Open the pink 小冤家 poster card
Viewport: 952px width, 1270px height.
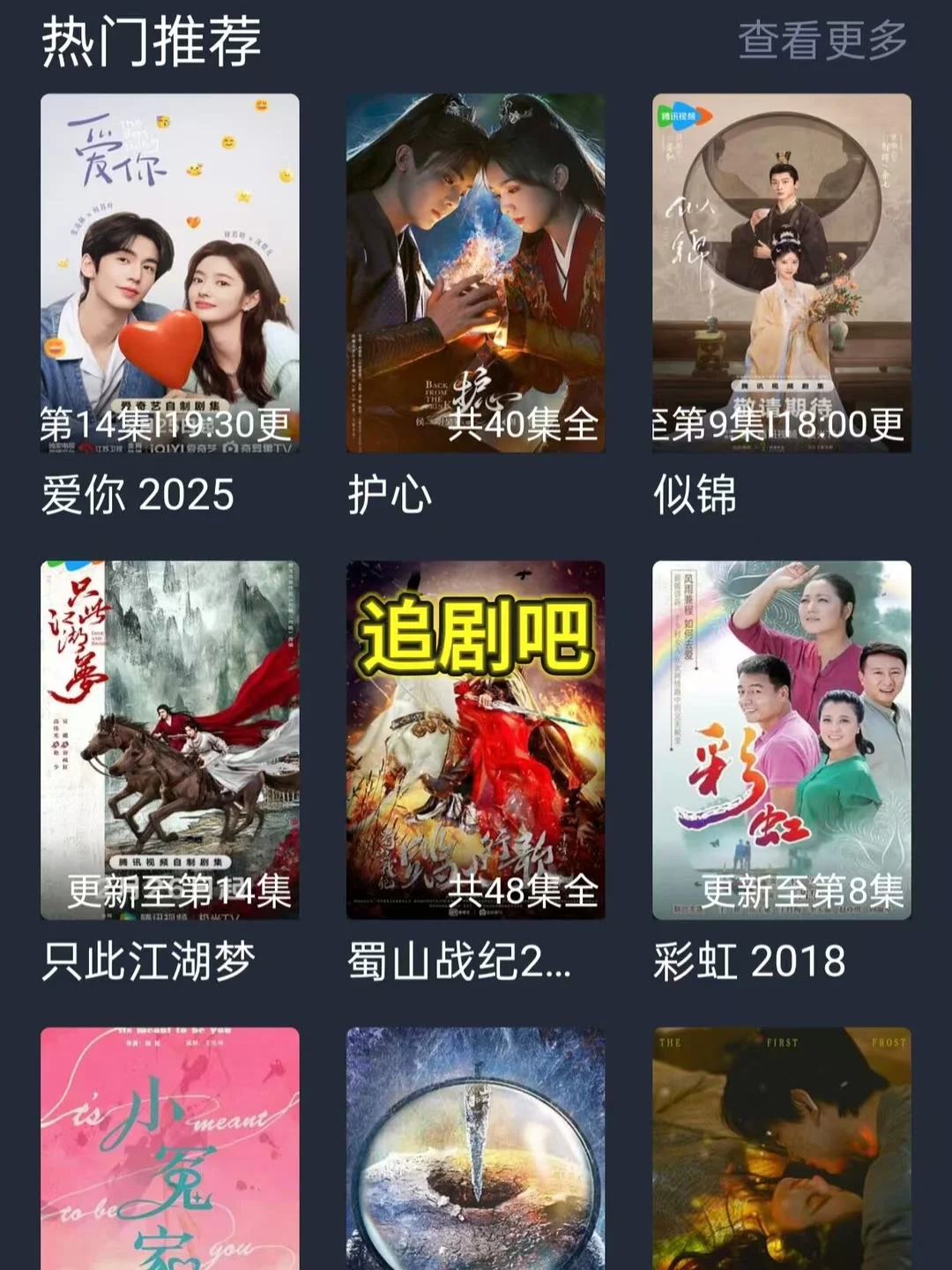(170, 1148)
